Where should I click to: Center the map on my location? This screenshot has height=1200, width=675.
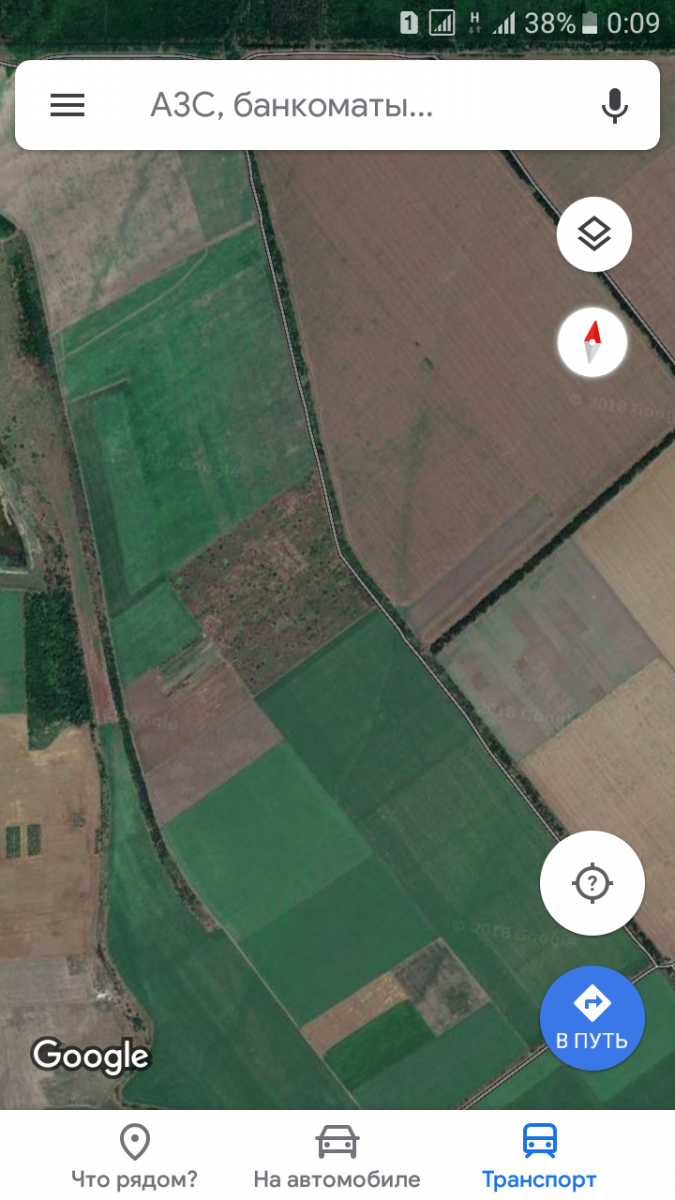click(592, 883)
